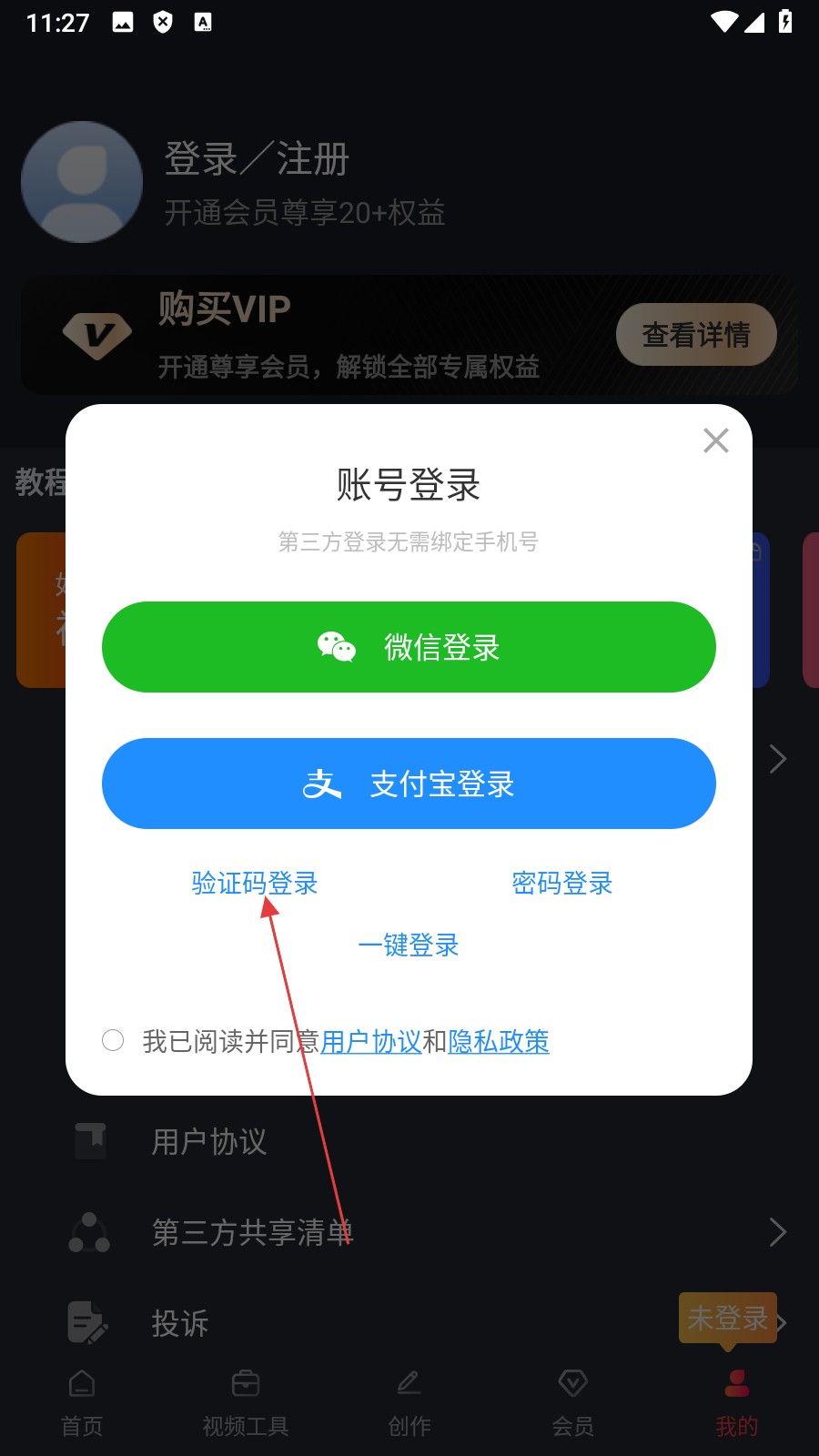Log in with 微信登录
This screenshot has height=1456, width=819.
(x=409, y=647)
